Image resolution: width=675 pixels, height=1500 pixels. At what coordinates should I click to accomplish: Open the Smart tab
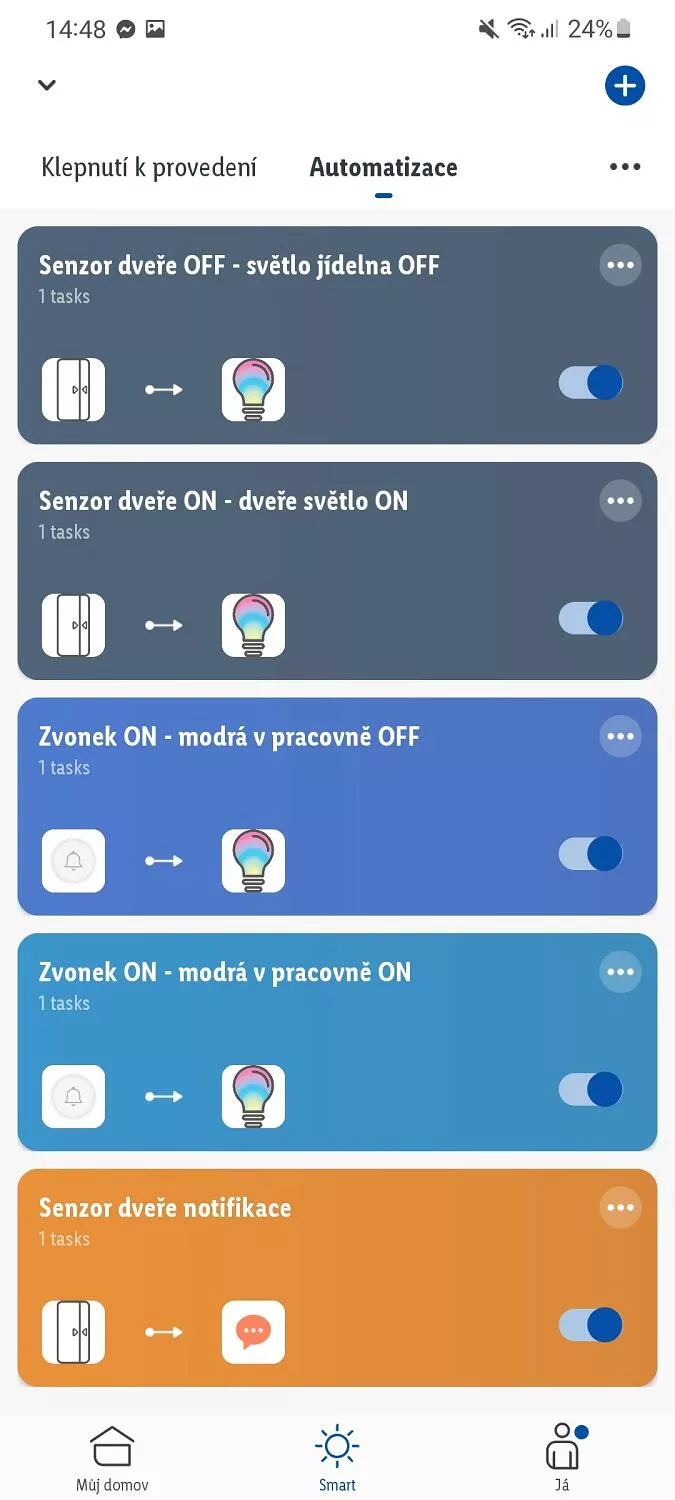[337, 1458]
